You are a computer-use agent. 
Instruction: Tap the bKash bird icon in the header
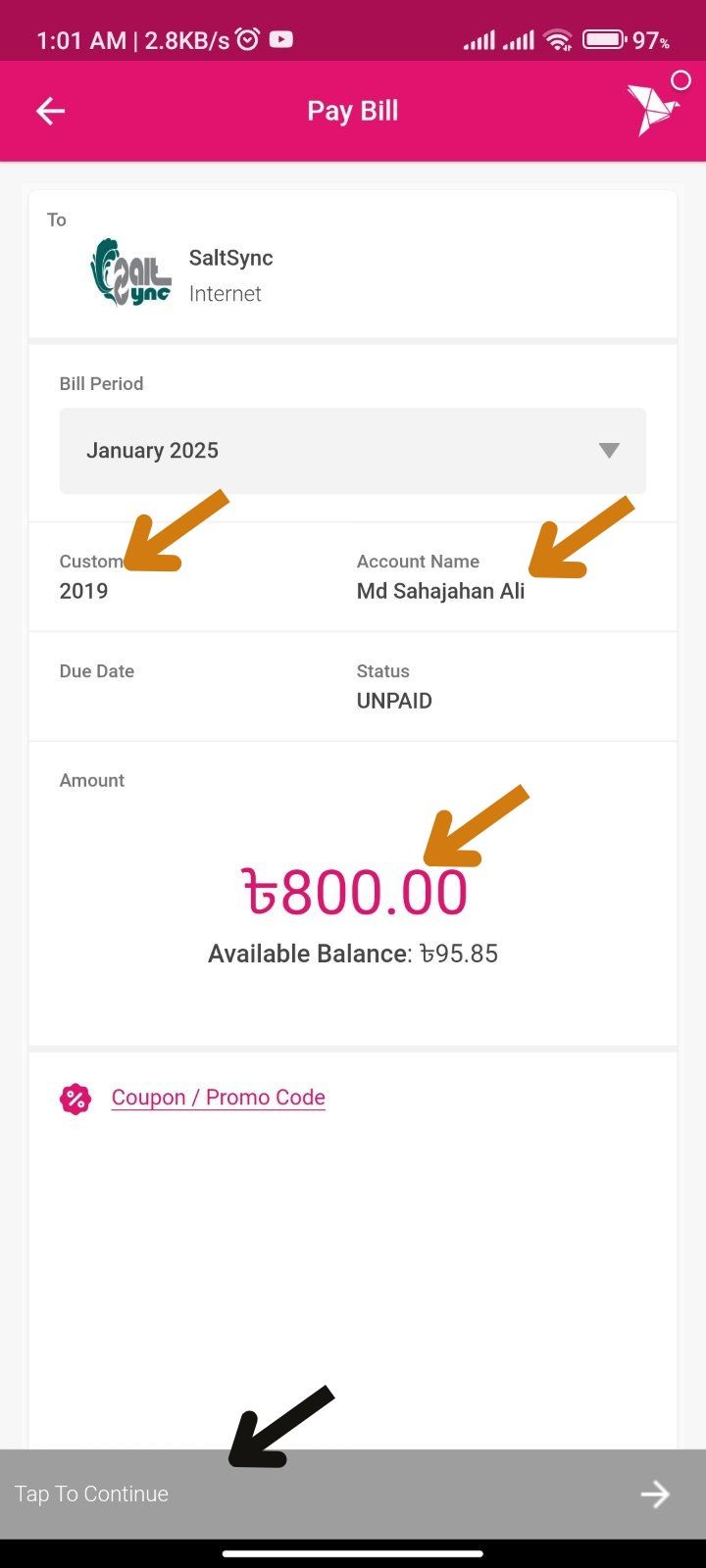click(653, 109)
